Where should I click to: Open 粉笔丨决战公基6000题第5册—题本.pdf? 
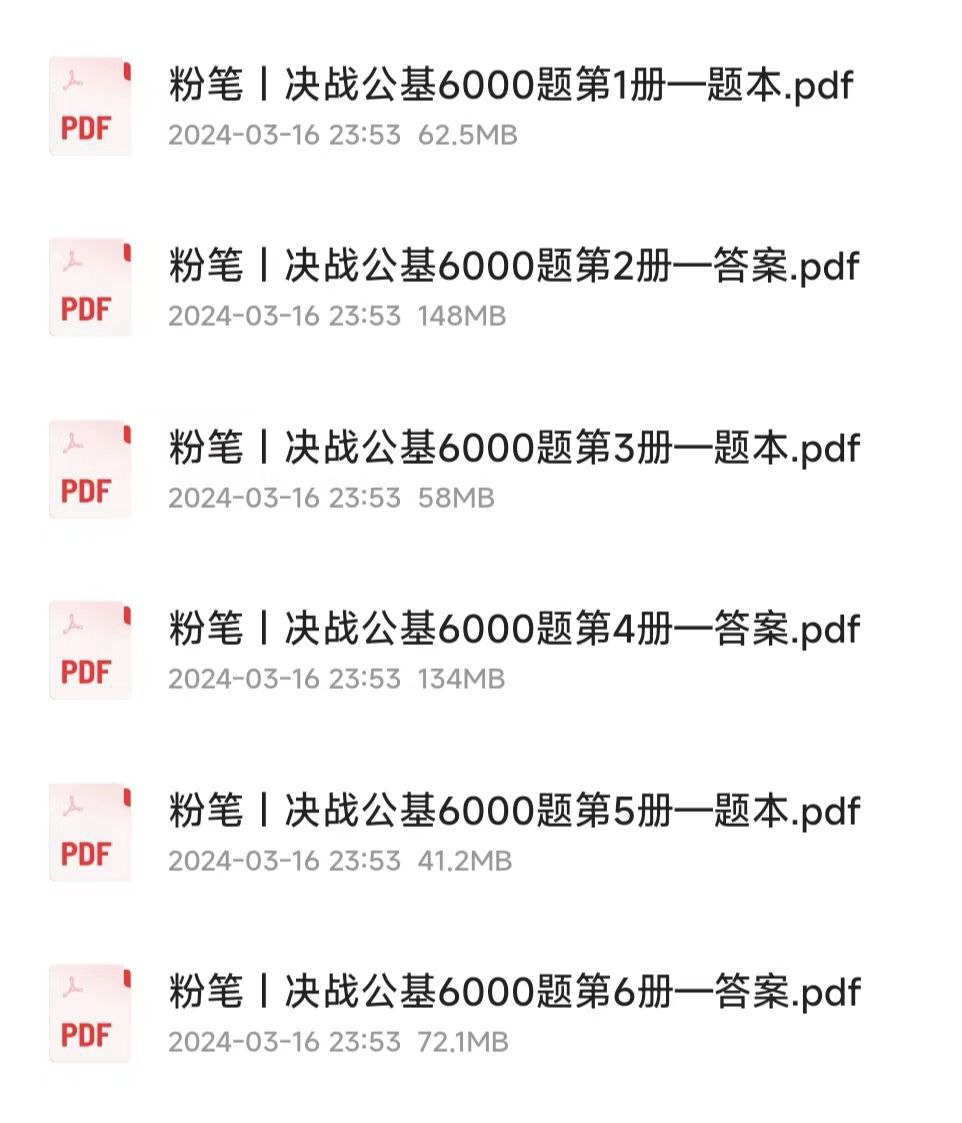(x=510, y=812)
